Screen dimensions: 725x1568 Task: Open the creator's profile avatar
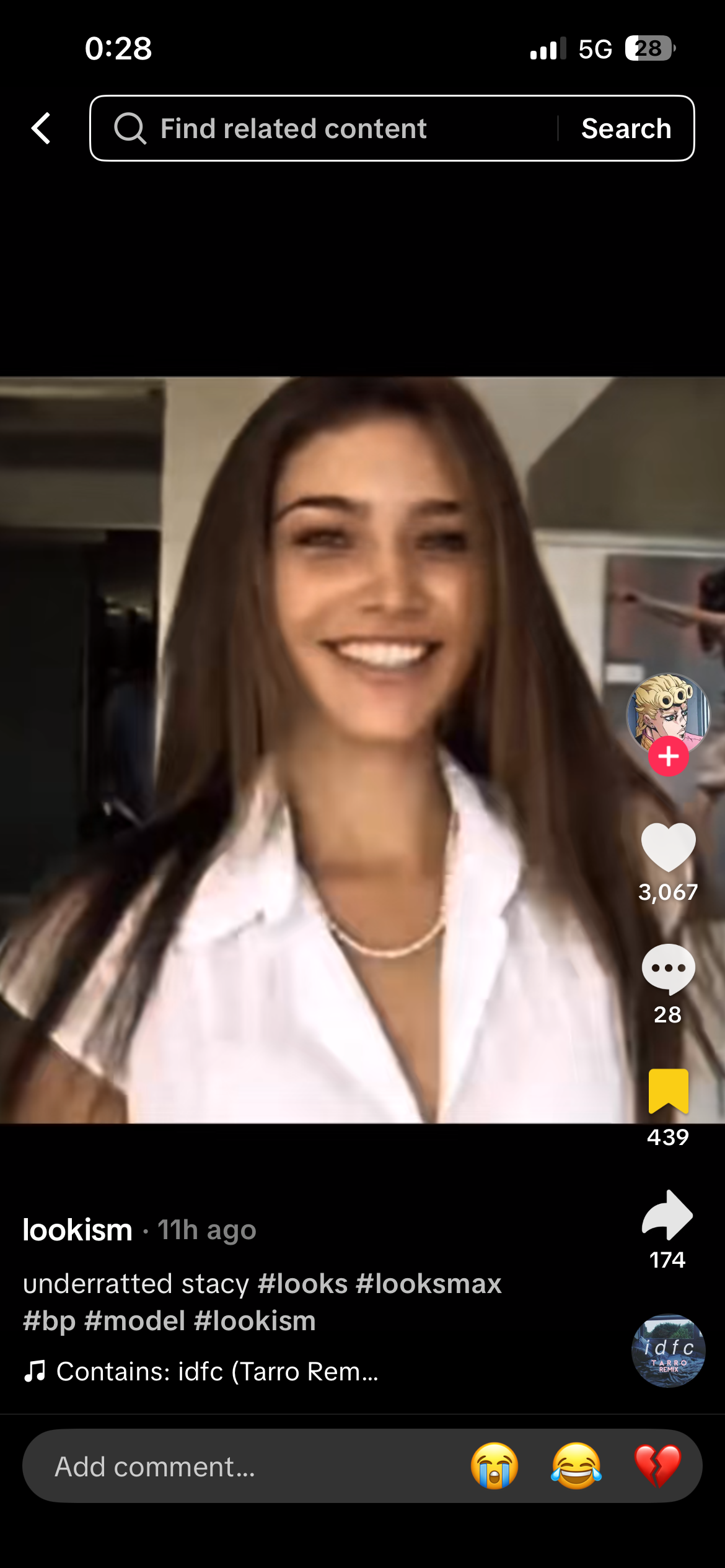click(x=667, y=711)
